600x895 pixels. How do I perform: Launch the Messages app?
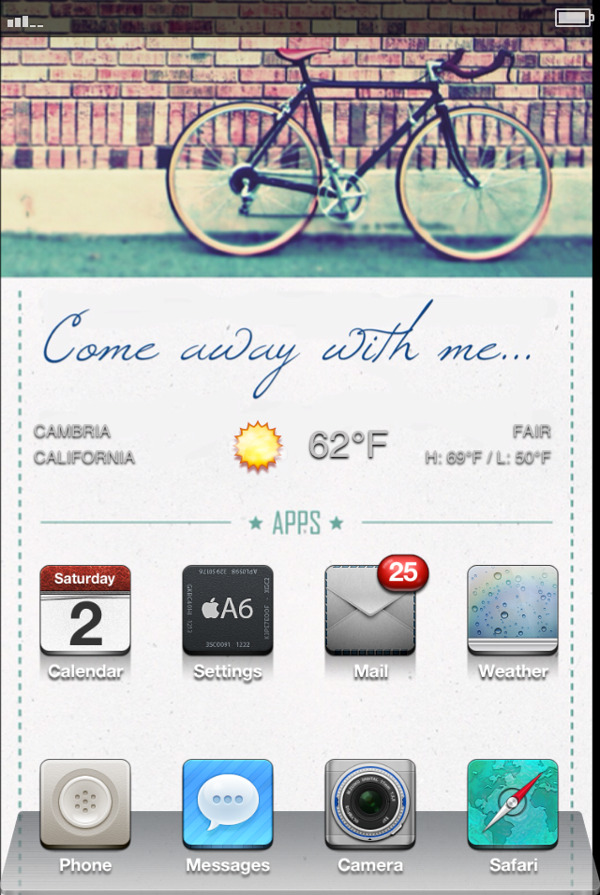(228, 805)
